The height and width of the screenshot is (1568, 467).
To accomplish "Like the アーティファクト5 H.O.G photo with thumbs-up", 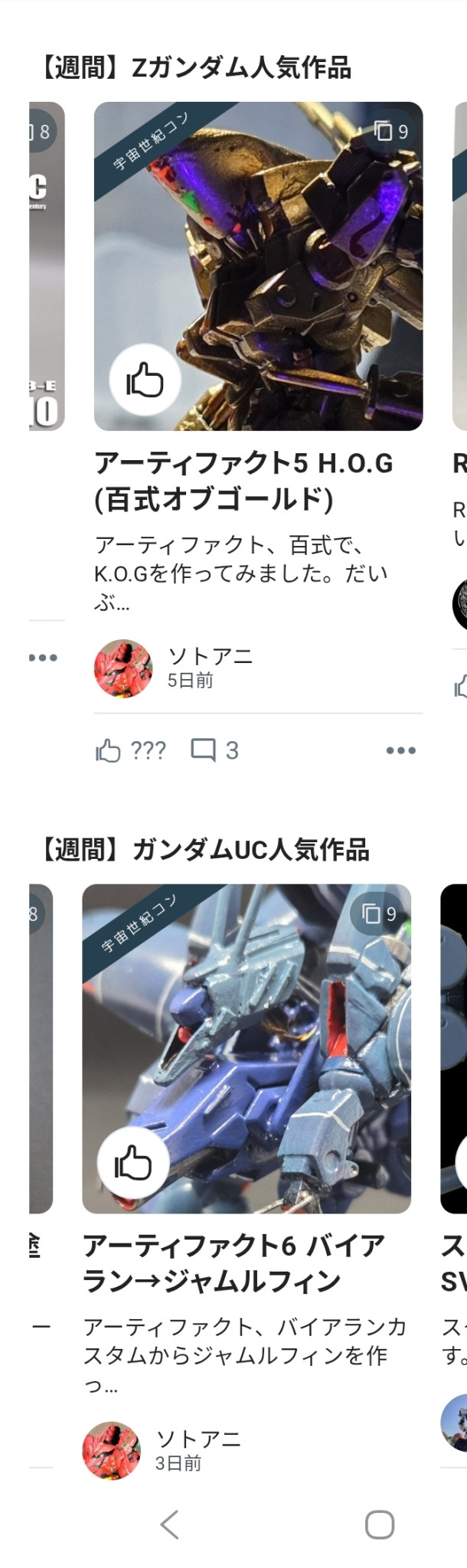I will coord(145,380).
